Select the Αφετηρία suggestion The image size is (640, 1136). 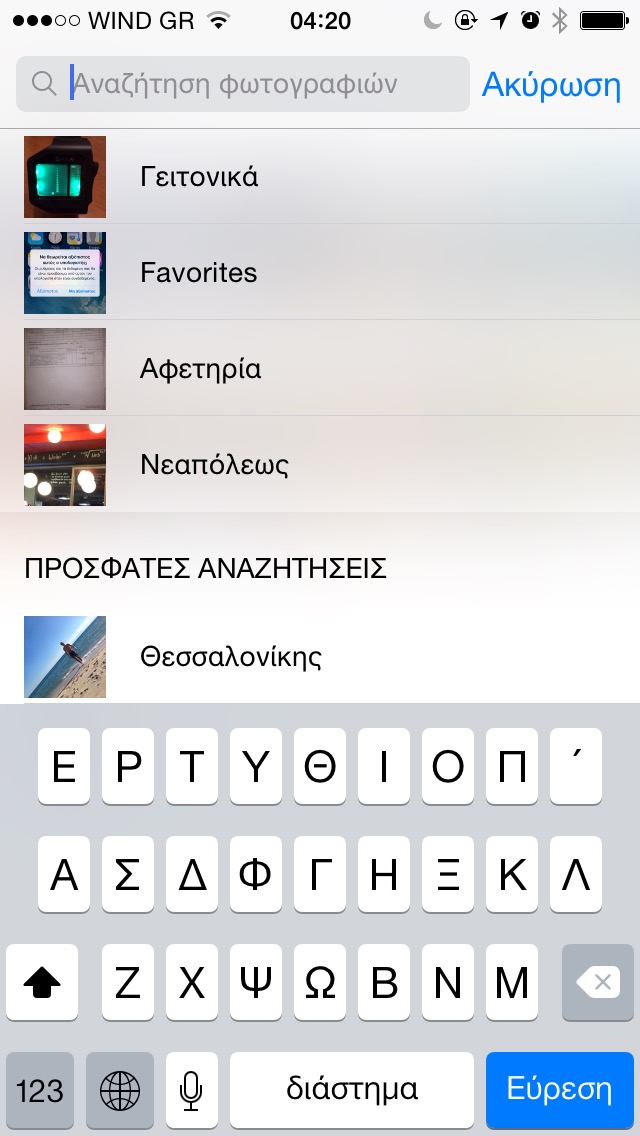(x=320, y=369)
